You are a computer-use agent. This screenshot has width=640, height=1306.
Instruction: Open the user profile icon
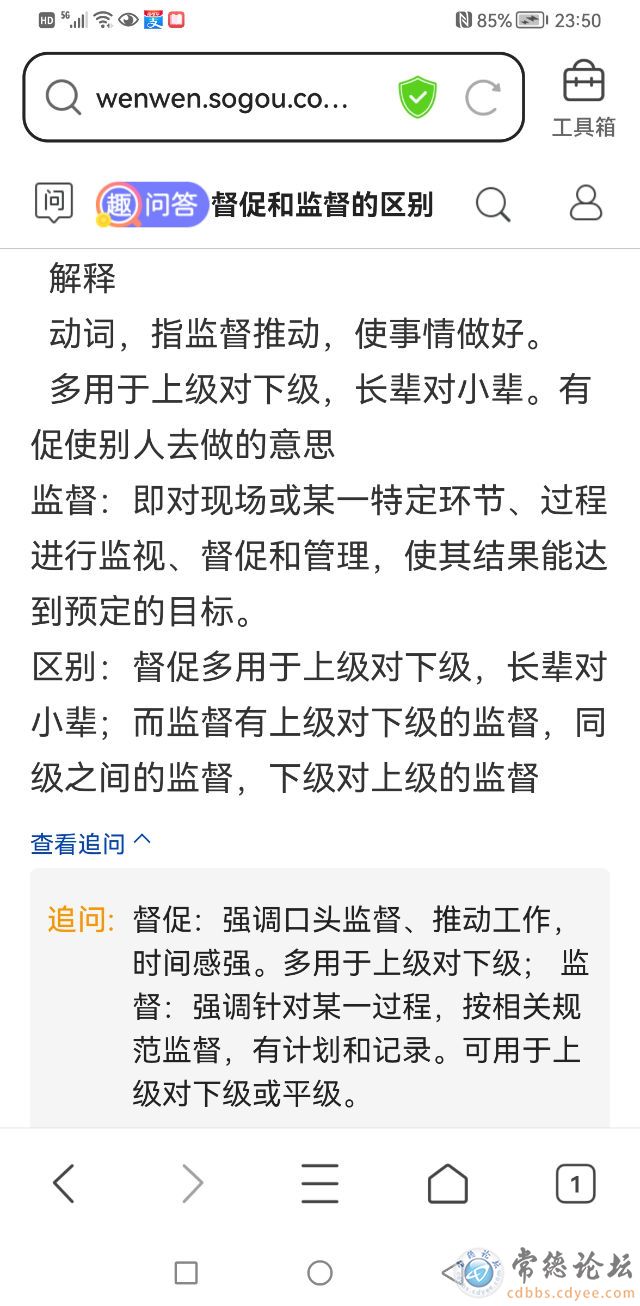tap(586, 203)
